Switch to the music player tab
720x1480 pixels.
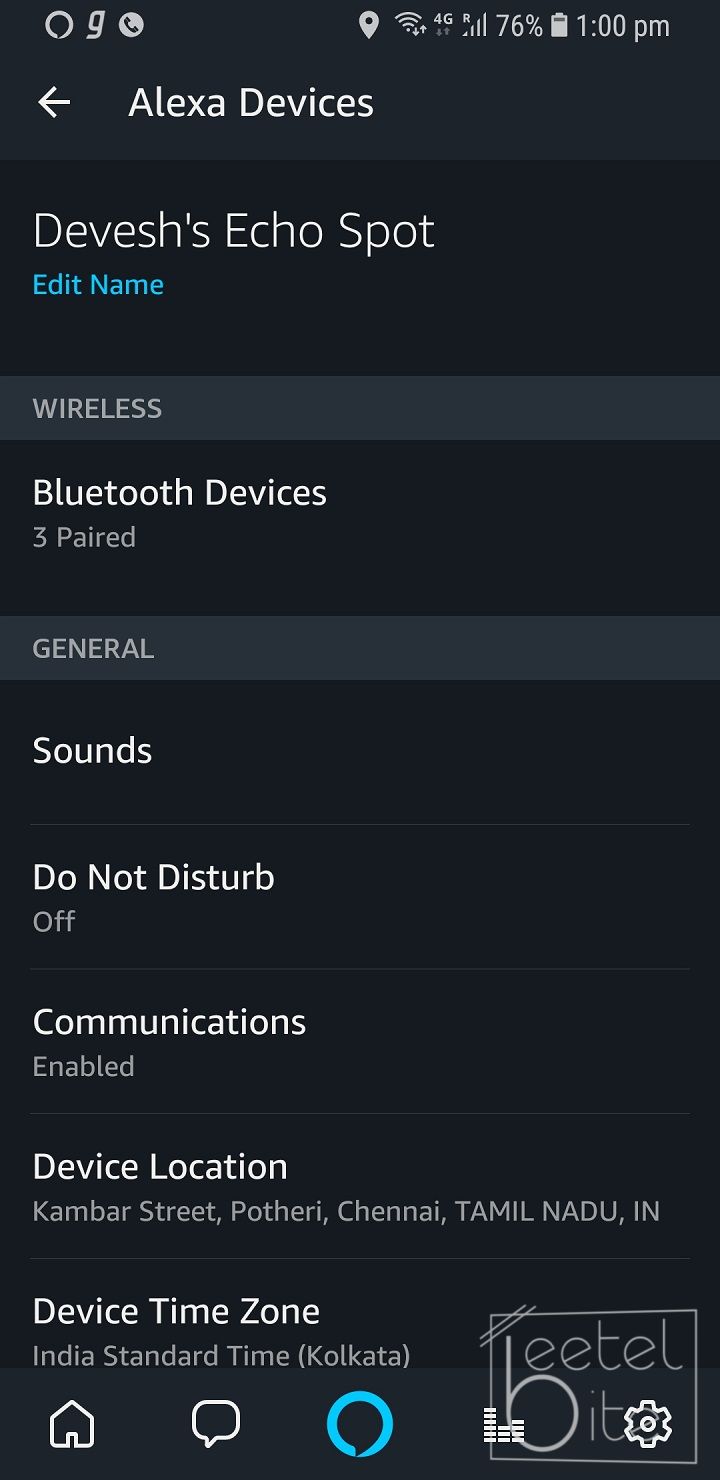click(x=504, y=1426)
